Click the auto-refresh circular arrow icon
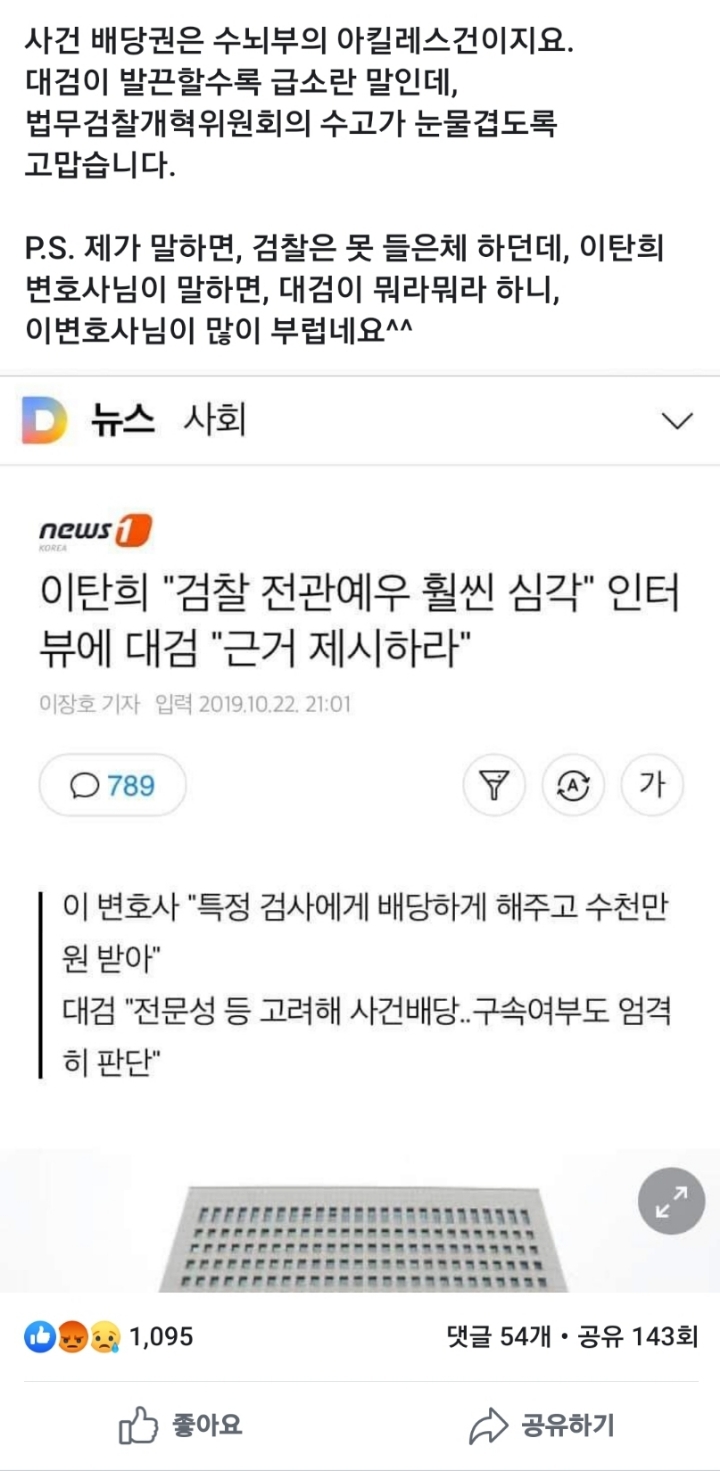 (573, 786)
